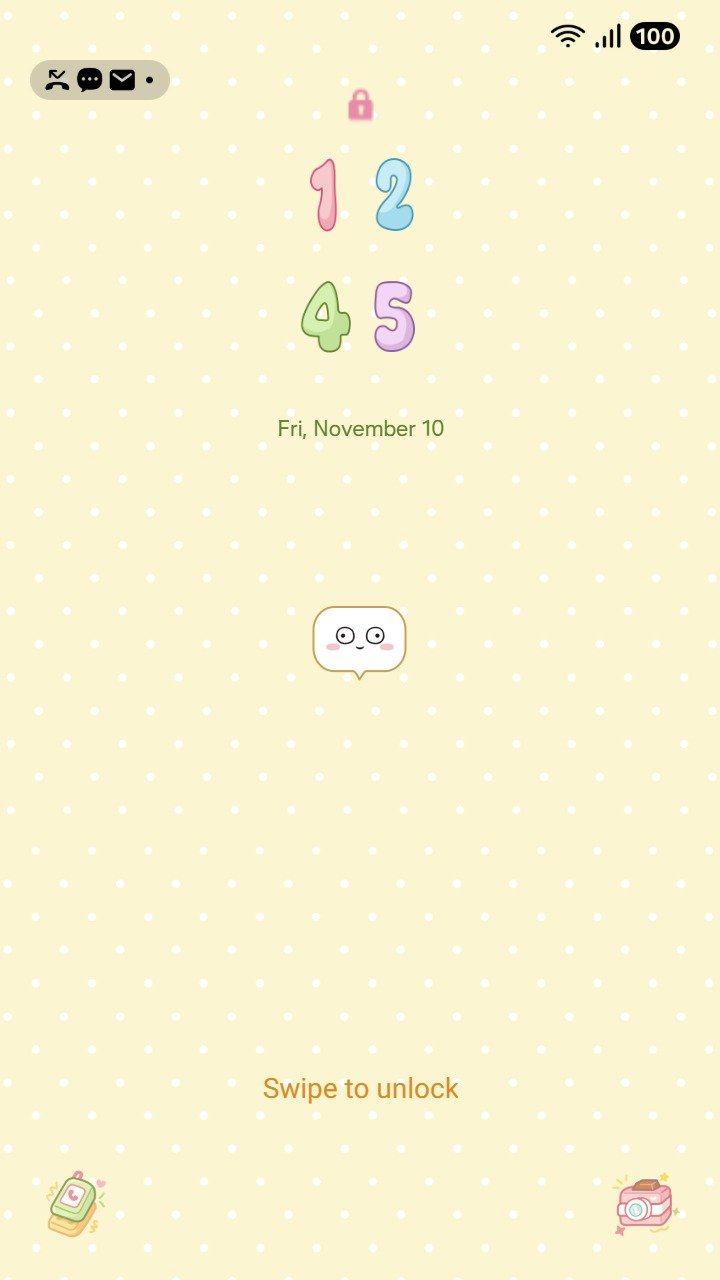This screenshot has width=720, height=1280.
Task: Select the Fri, November 10 date text
Action: [x=360, y=428]
